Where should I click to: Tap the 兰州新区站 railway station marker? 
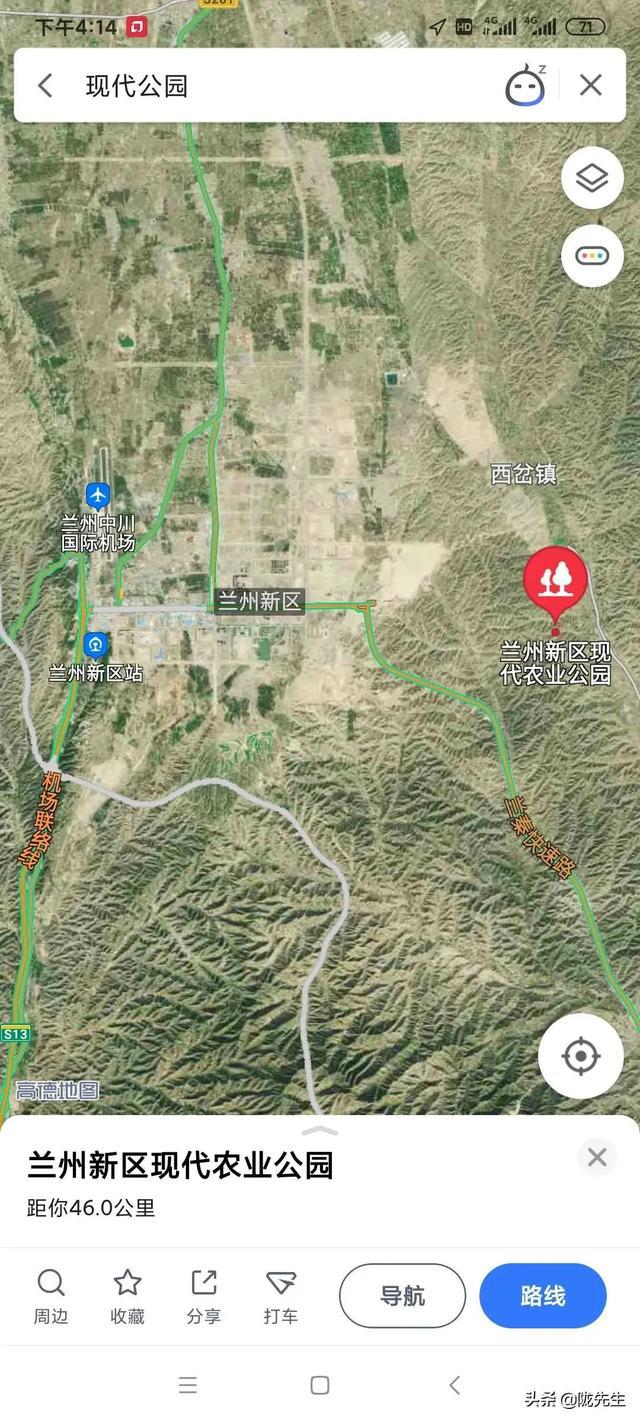(96, 645)
